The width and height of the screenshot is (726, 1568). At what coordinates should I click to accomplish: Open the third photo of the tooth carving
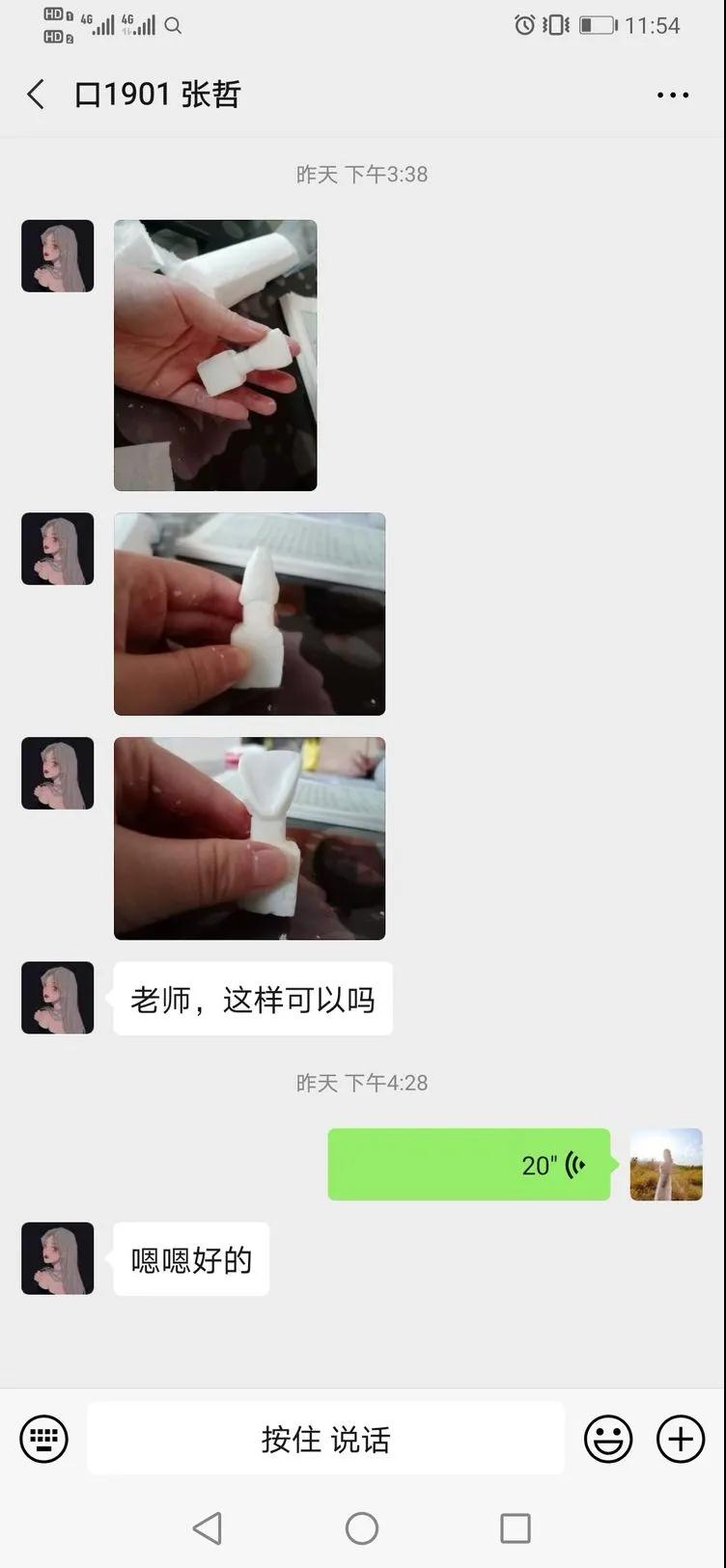coord(249,838)
